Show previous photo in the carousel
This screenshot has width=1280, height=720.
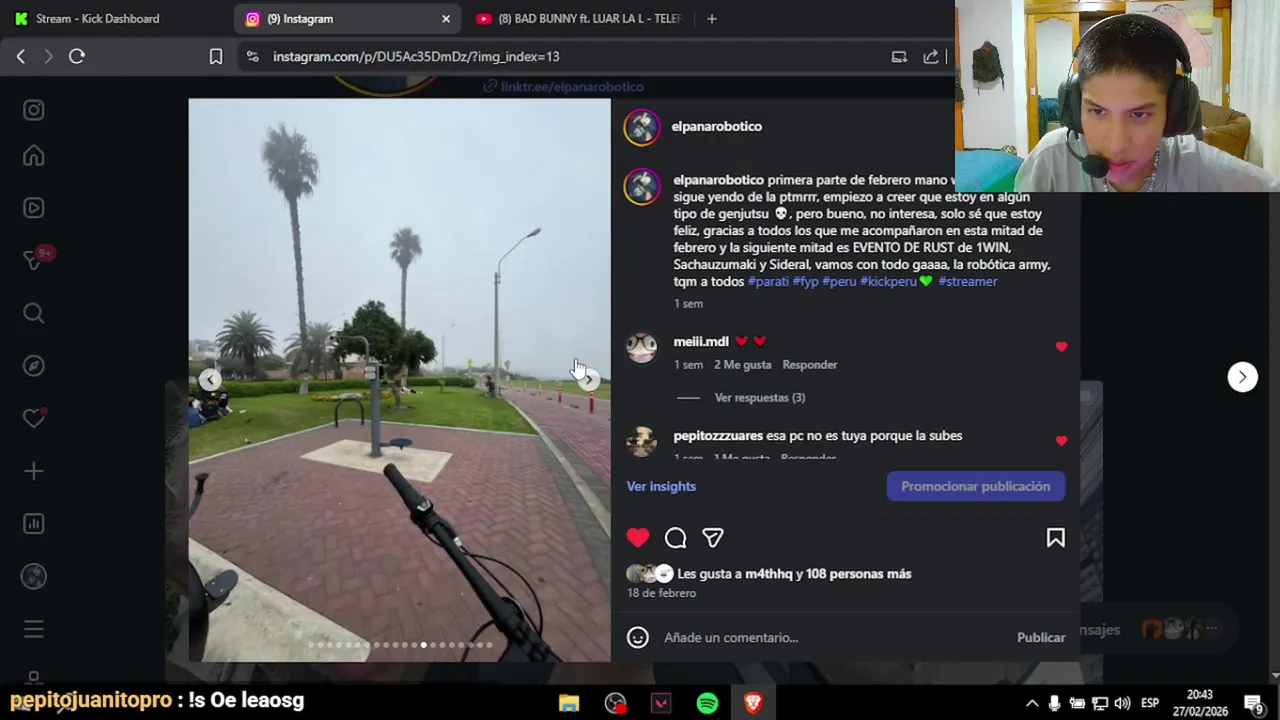(x=209, y=379)
